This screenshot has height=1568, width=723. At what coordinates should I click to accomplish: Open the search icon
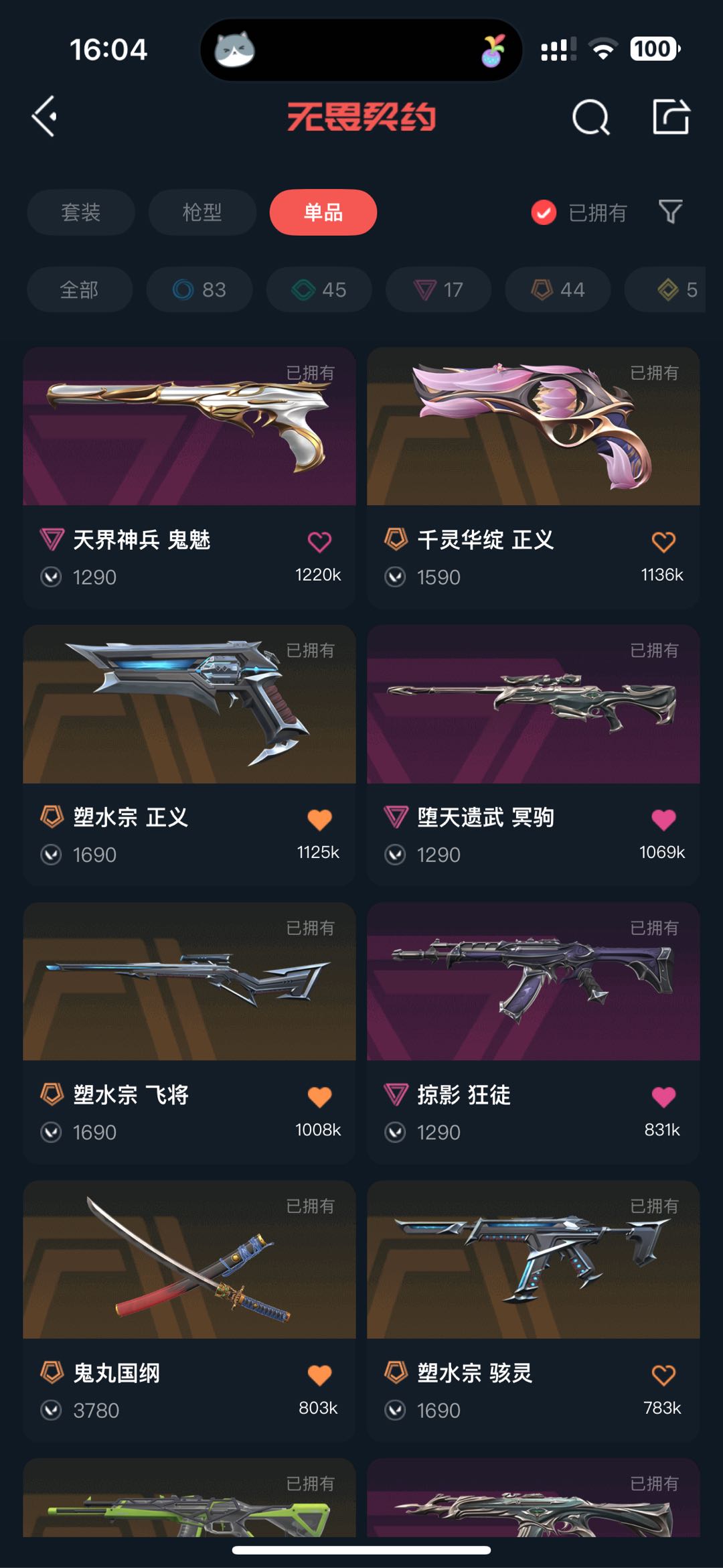(x=590, y=118)
